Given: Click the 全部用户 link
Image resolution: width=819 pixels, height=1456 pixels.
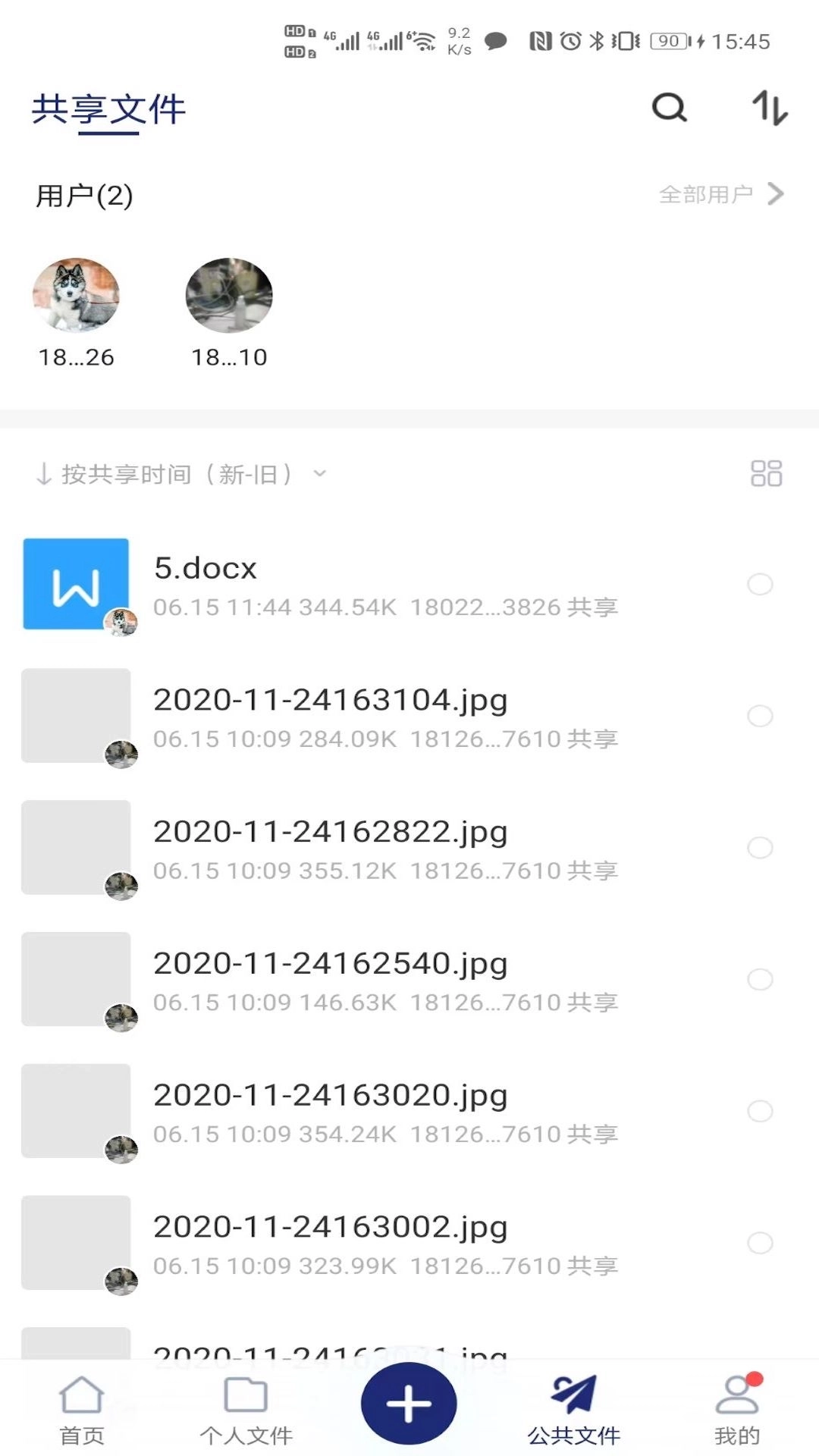Looking at the screenshot, I should (706, 195).
